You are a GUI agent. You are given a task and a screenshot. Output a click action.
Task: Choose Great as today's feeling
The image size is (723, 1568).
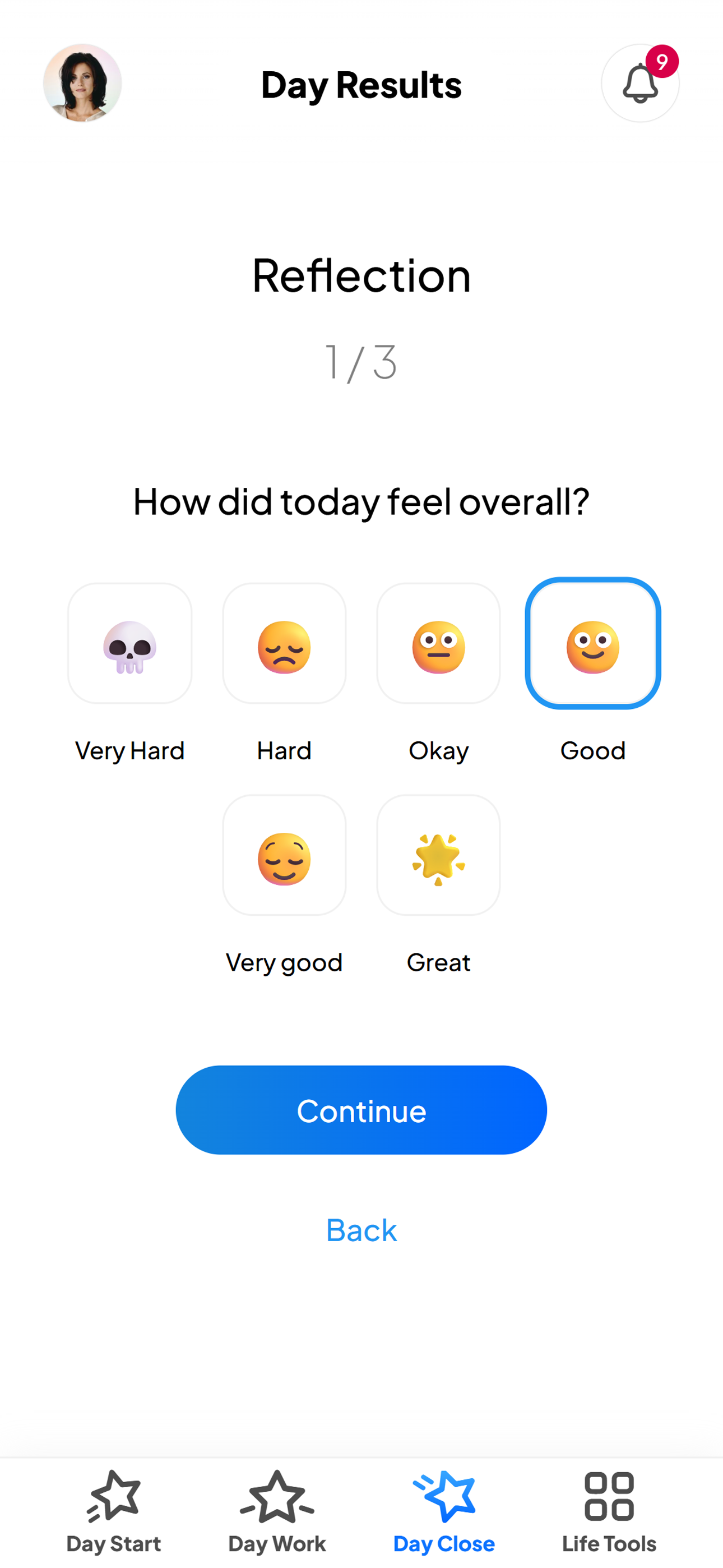click(438, 855)
